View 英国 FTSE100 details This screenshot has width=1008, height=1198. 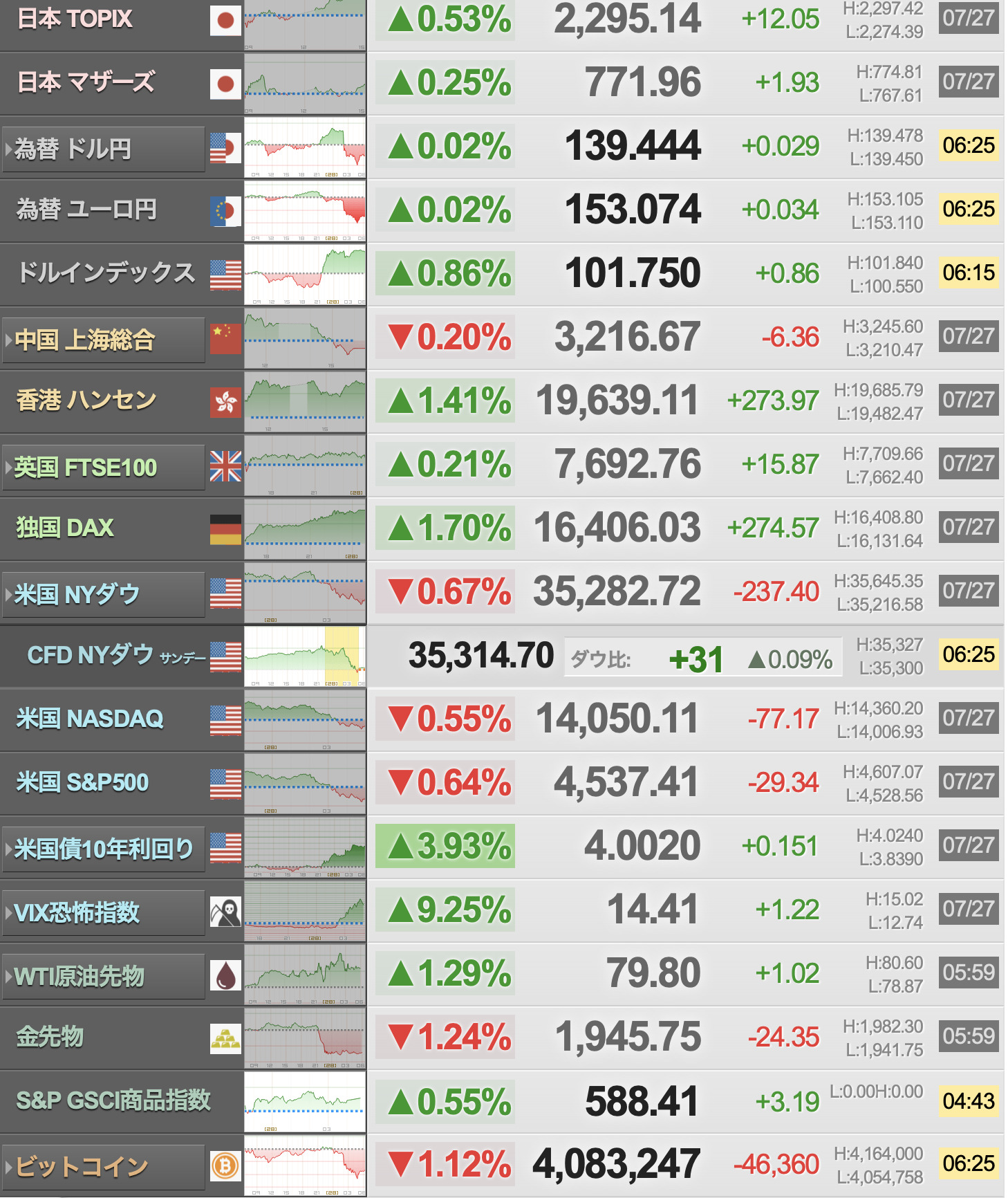pos(104,467)
